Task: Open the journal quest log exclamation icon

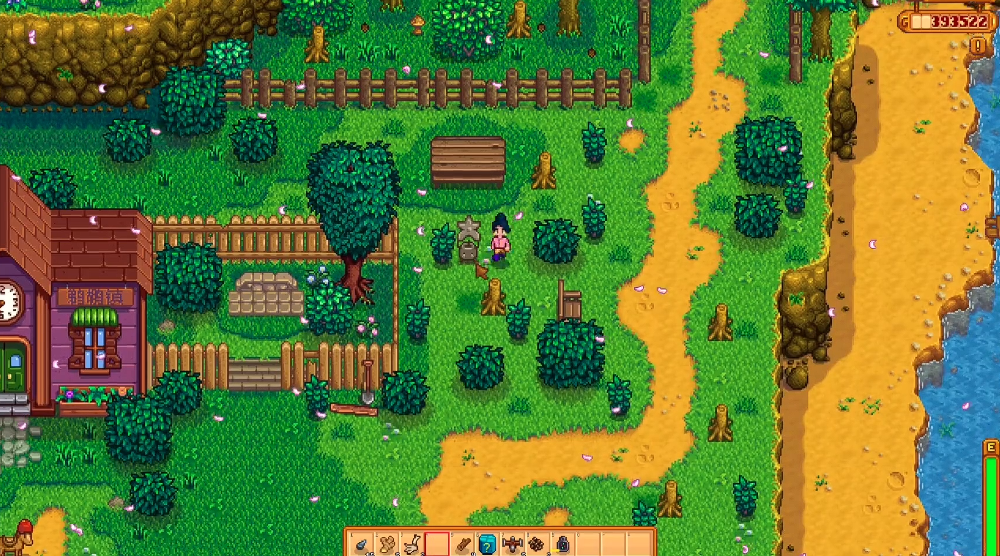Action: tap(978, 46)
